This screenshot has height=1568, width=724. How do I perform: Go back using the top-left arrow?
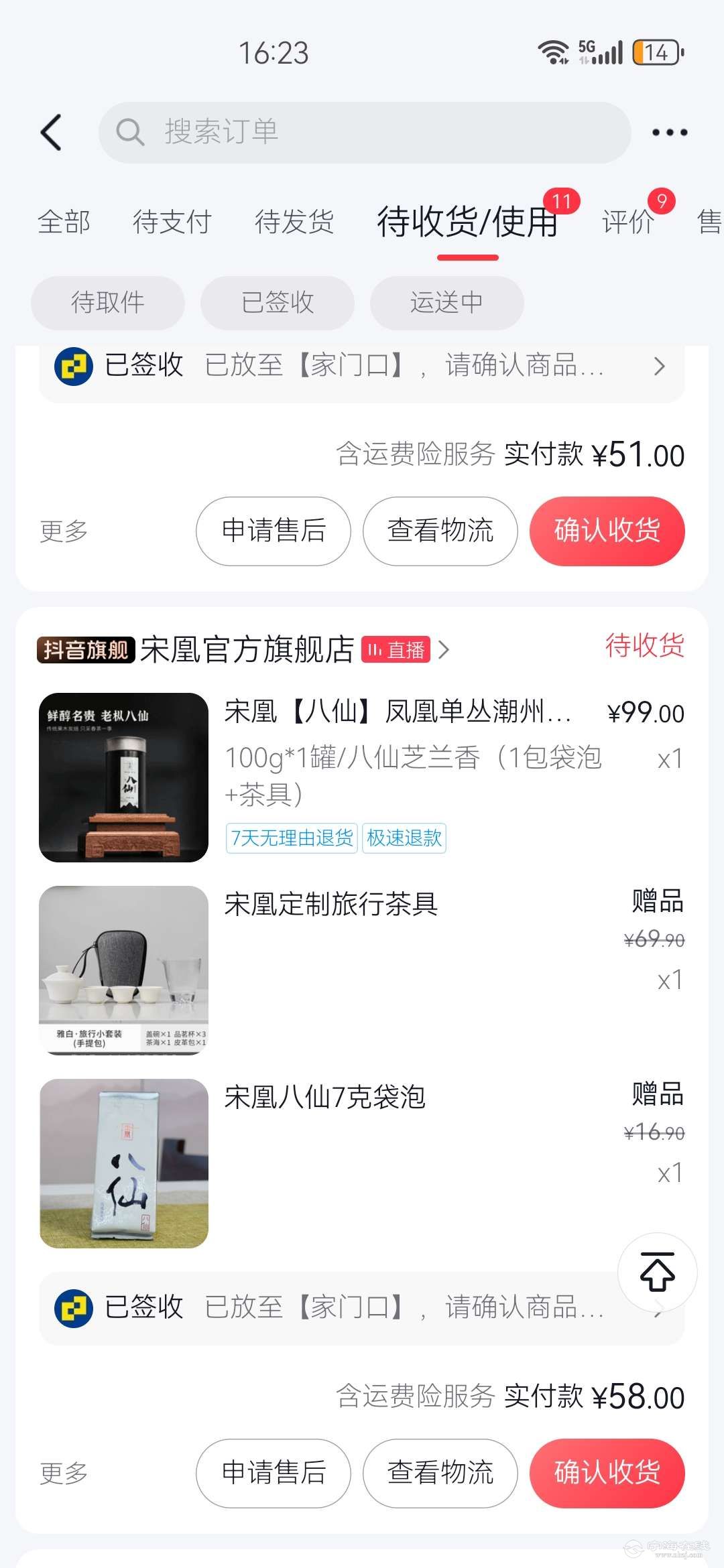pyautogui.click(x=52, y=132)
